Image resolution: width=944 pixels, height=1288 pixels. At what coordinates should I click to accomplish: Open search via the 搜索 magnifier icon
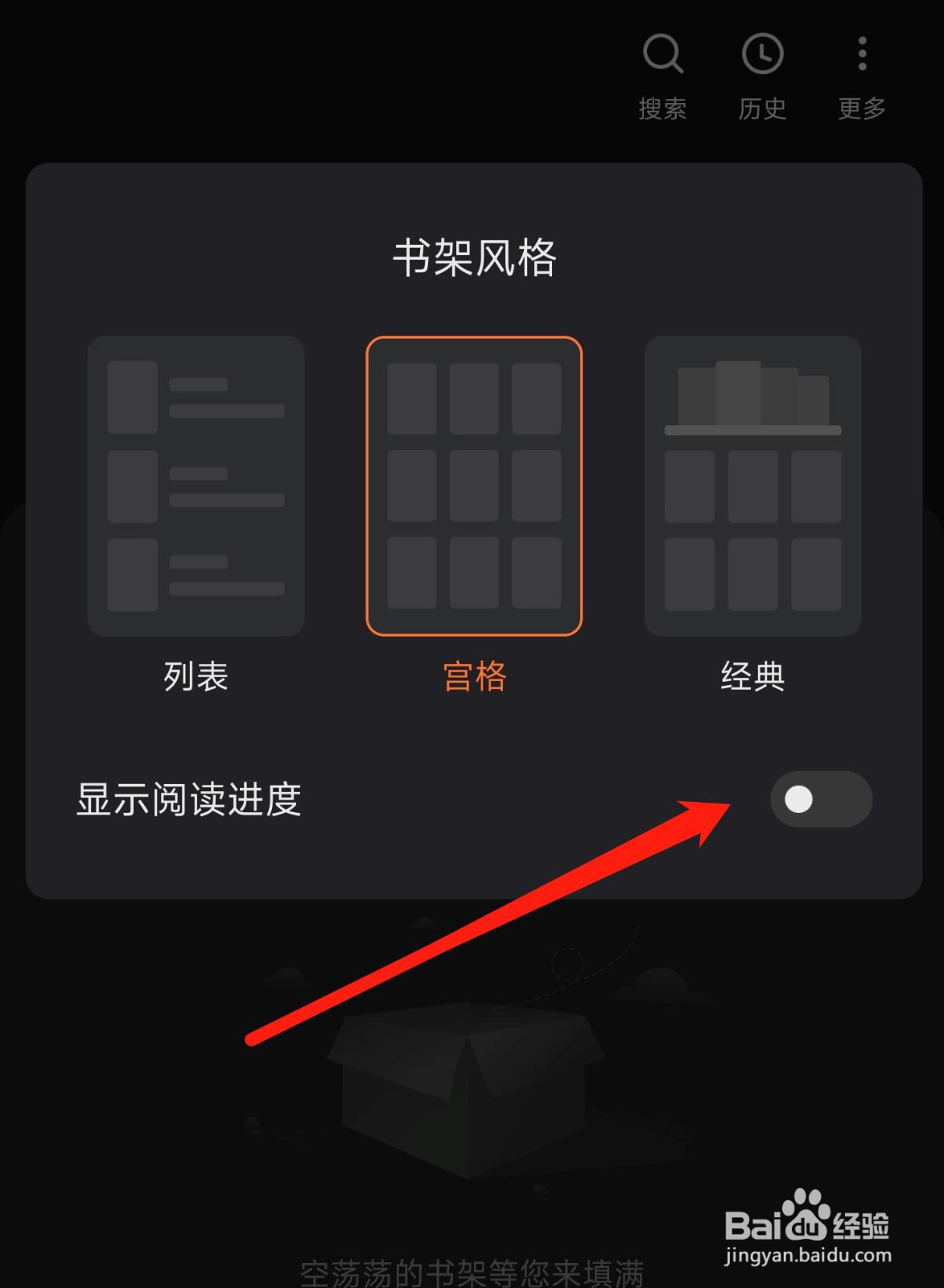pos(662,53)
